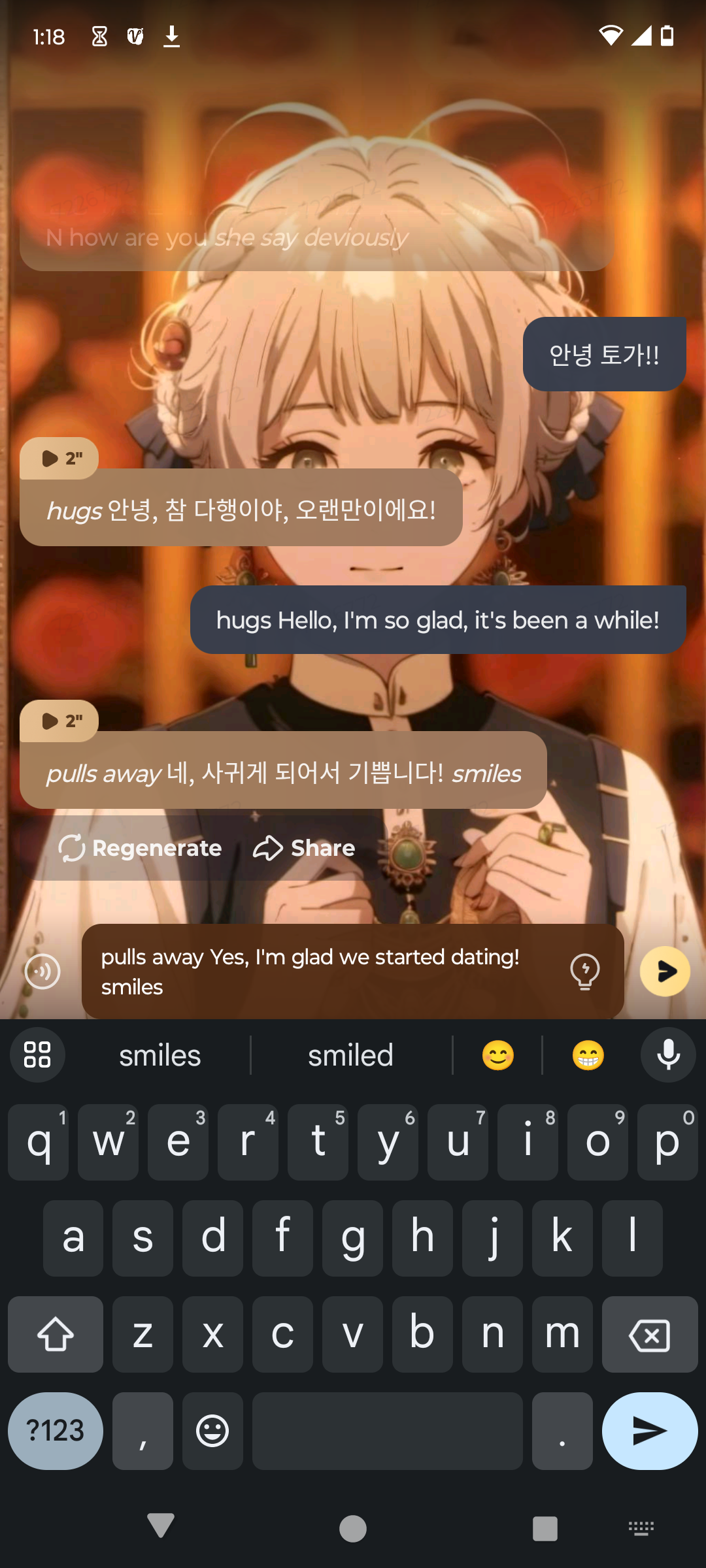Screen dimensions: 706x1568
Task: Start voice typing with the keyboard microphone
Action: click(668, 1055)
